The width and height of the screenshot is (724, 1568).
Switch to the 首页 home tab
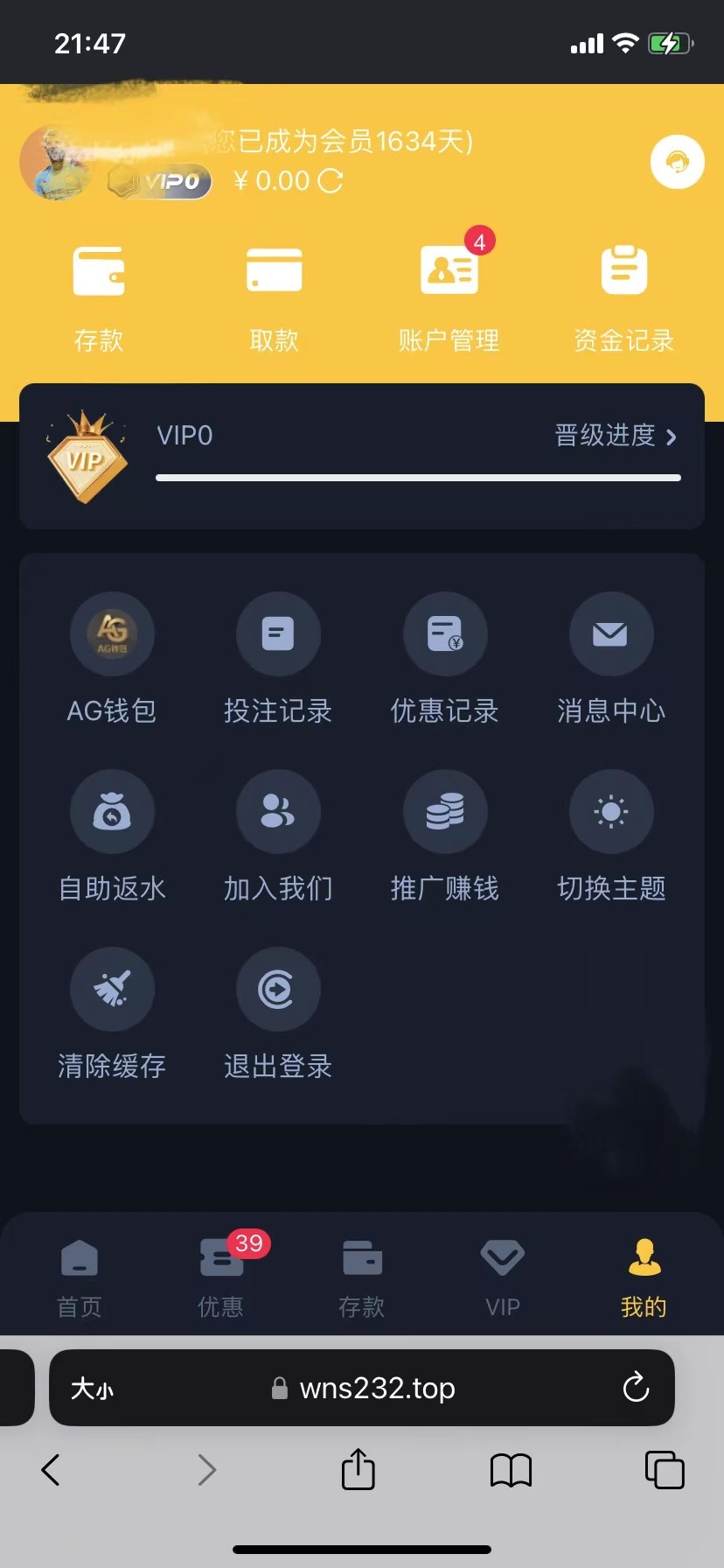(80, 1277)
